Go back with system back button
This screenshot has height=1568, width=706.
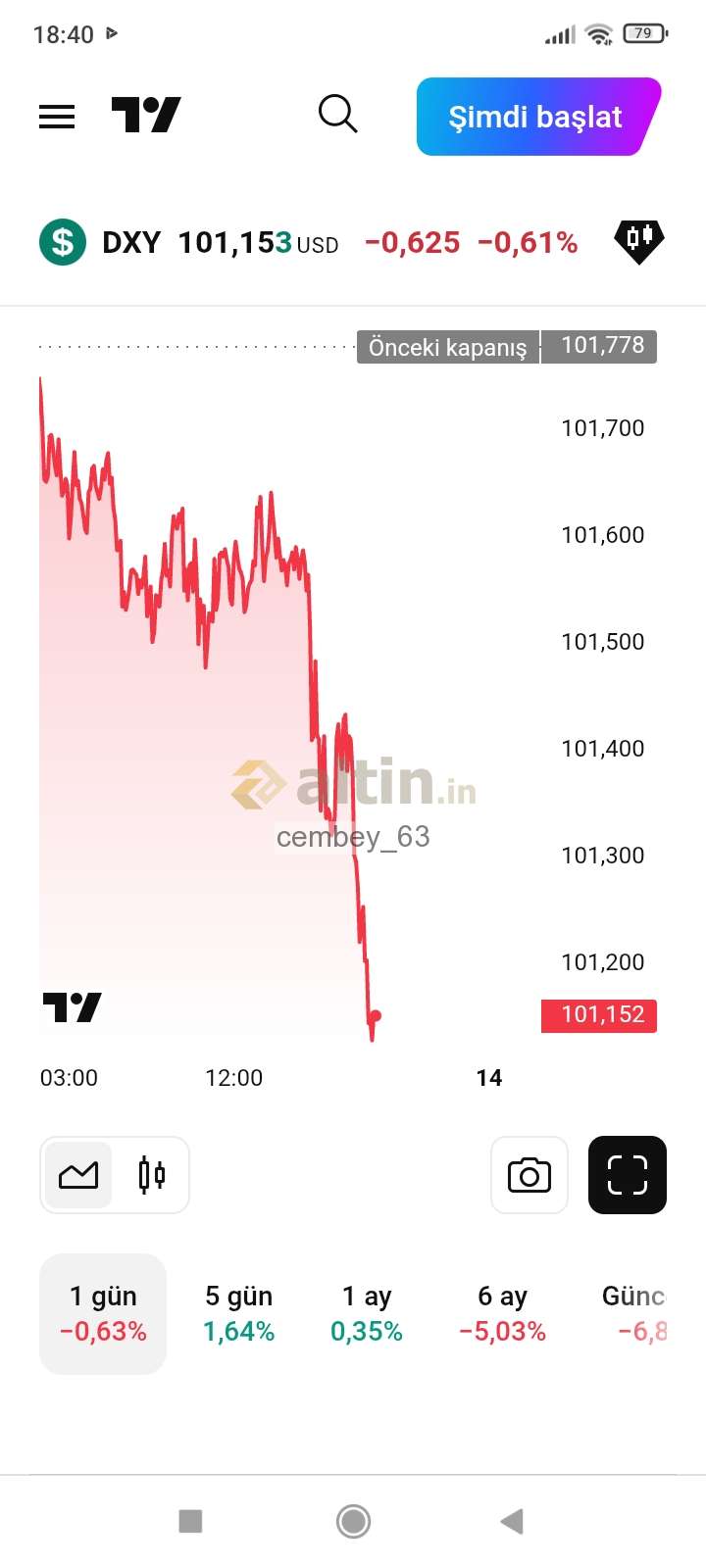(x=512, y=1521)
